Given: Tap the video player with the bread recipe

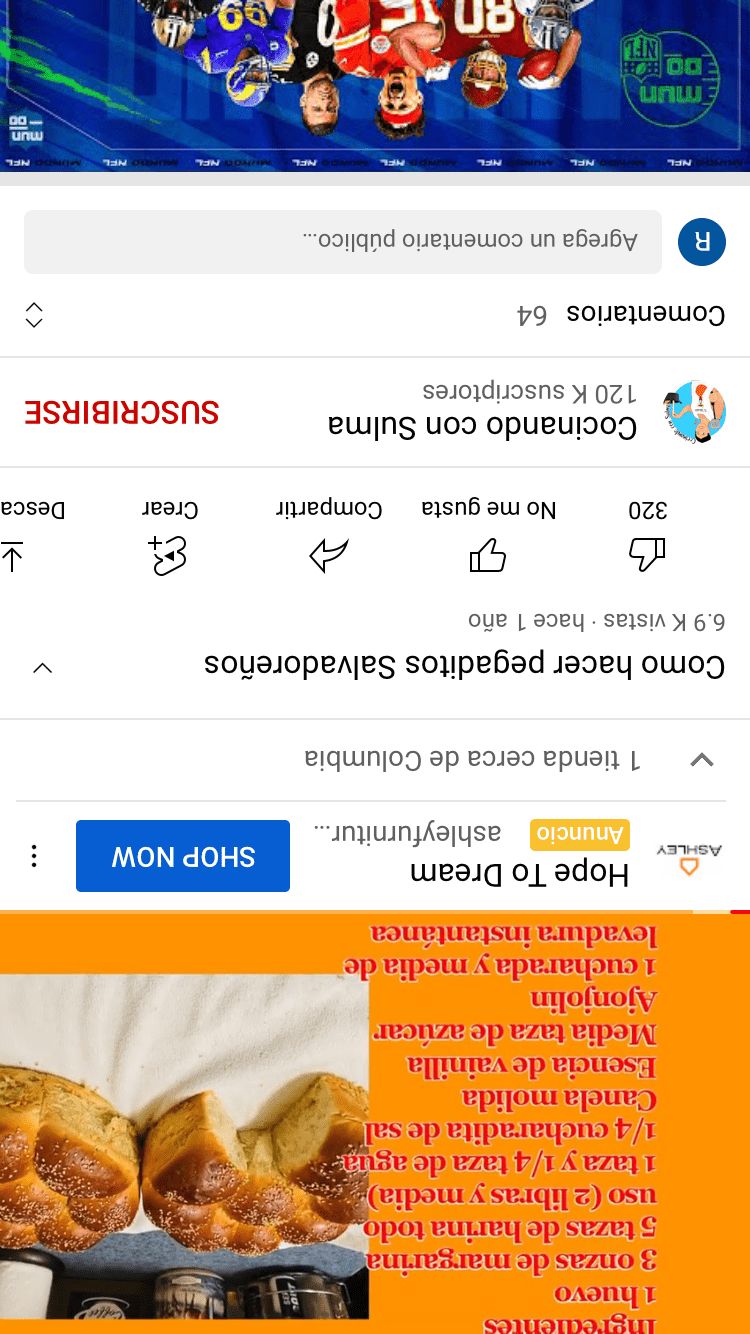Looking at the screenshot, I should [375, 1120].
